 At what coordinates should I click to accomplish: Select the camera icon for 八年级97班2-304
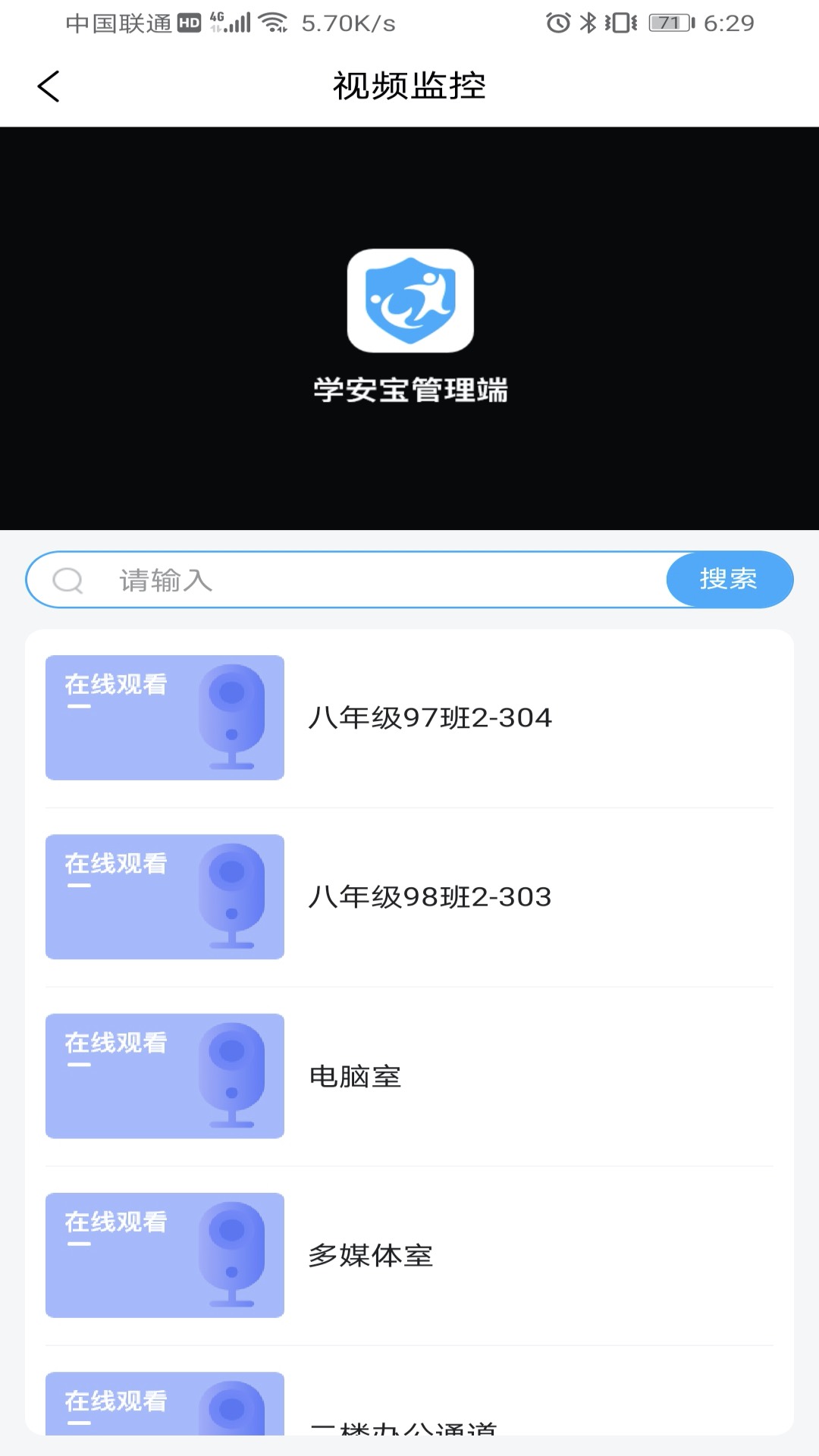(231, 717)
